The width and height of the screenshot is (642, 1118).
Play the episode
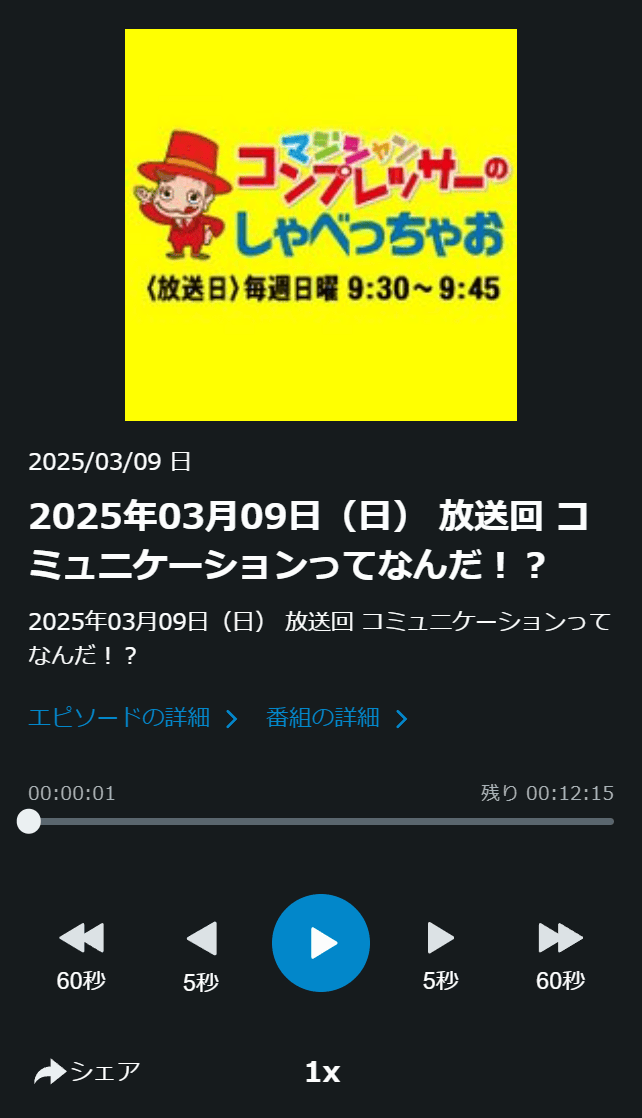click(x=321, y=942)
